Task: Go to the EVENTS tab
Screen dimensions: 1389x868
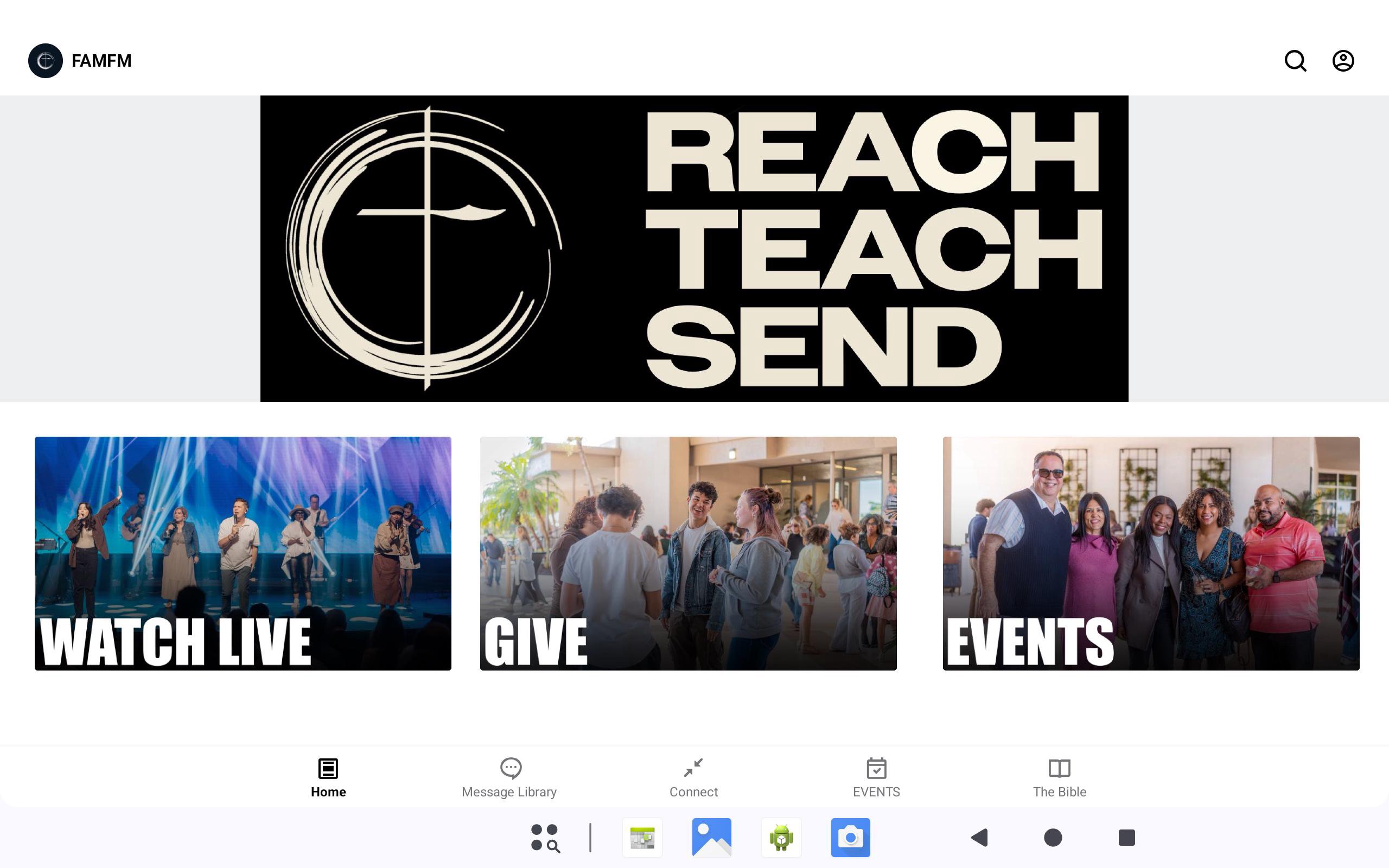Action: tap(876, 777)
